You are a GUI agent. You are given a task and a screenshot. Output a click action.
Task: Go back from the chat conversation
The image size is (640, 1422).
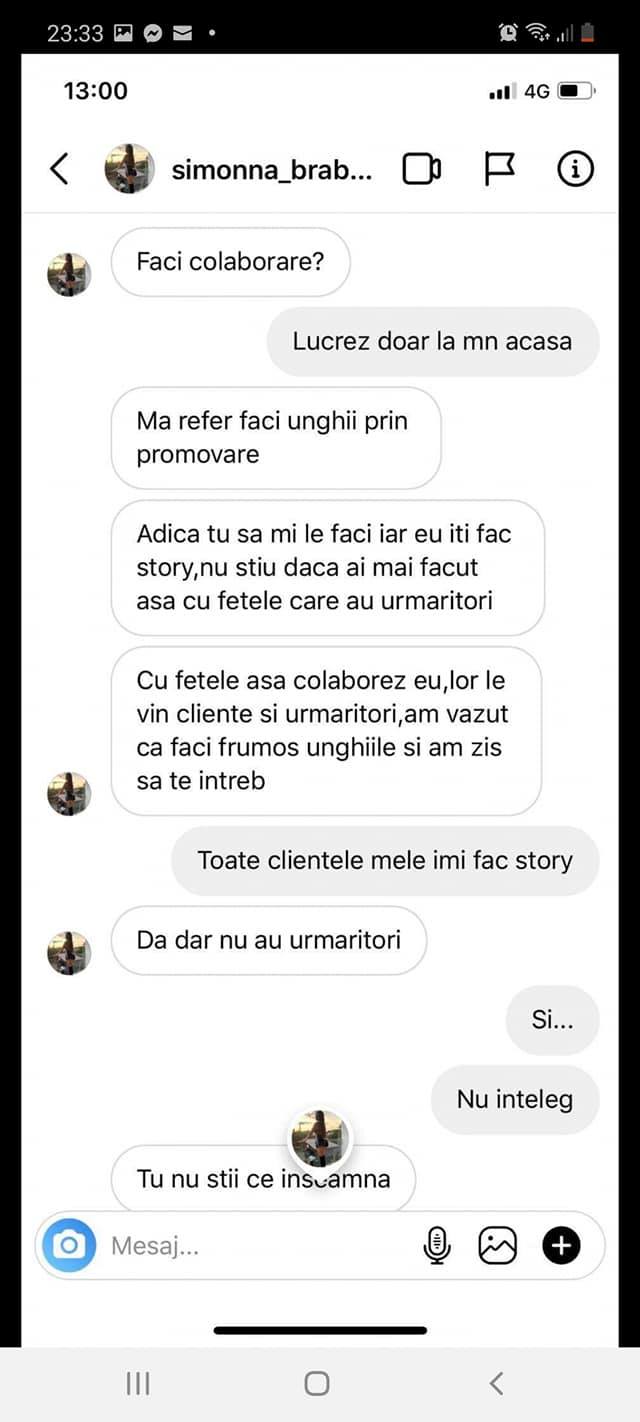[60, 169]
